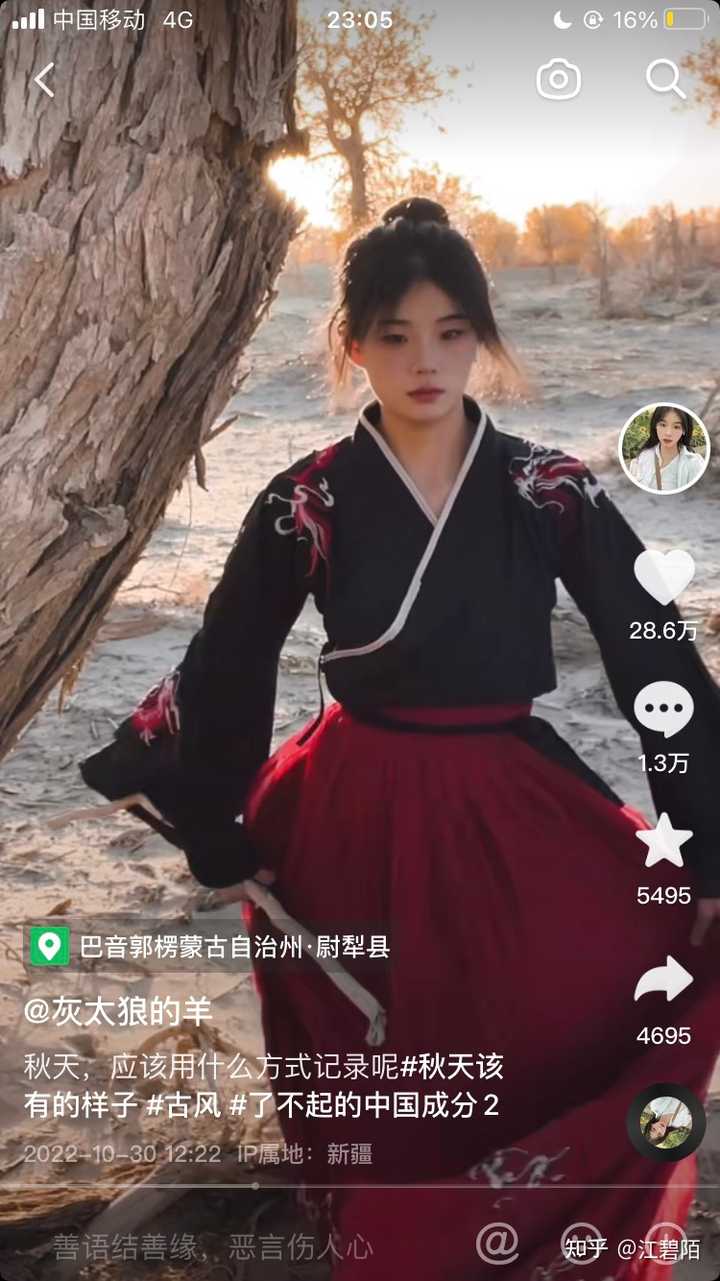
Task: Tap the comment box 善语结善缘，恶言伤人心
Action: pyautogui.click(x=213, y=1247)
